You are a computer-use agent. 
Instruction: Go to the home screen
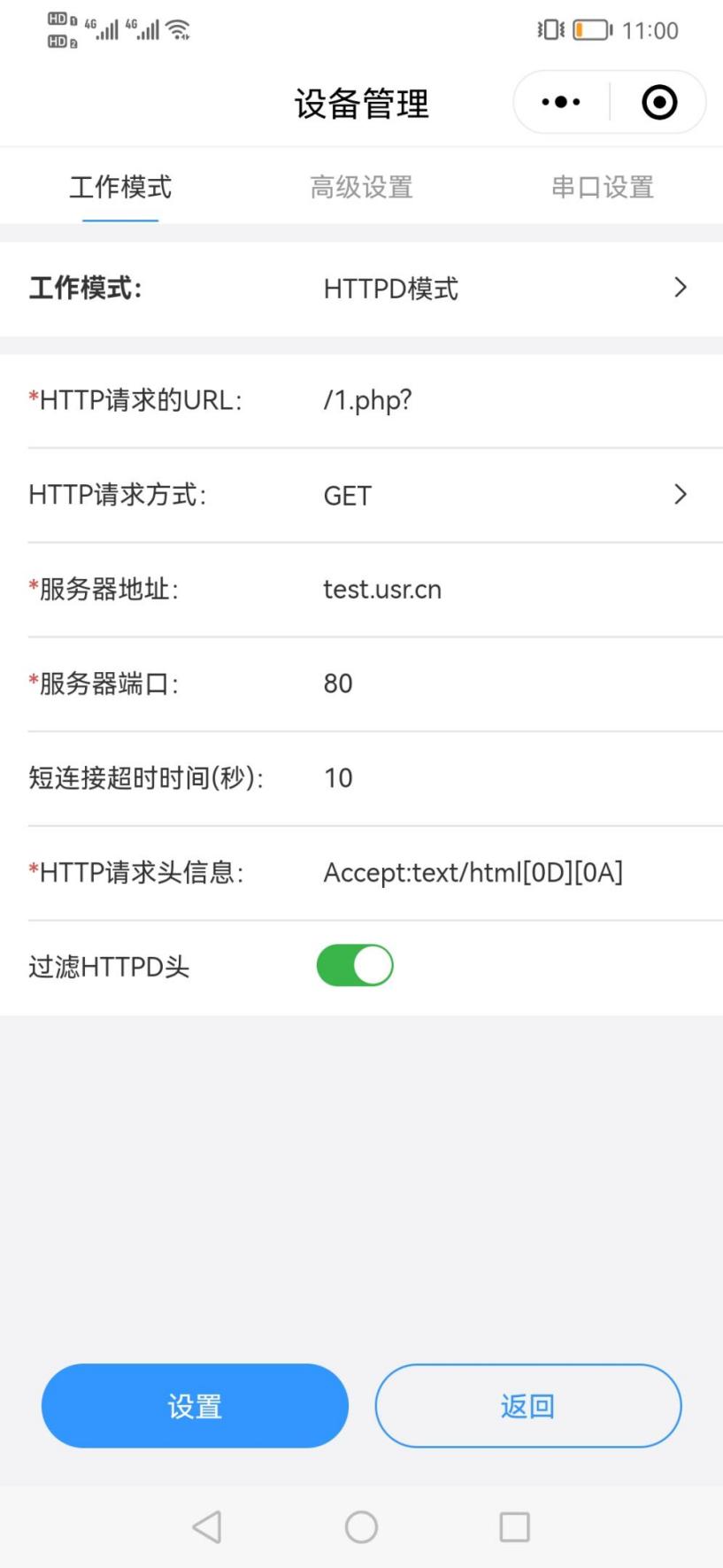point(361,1526)
